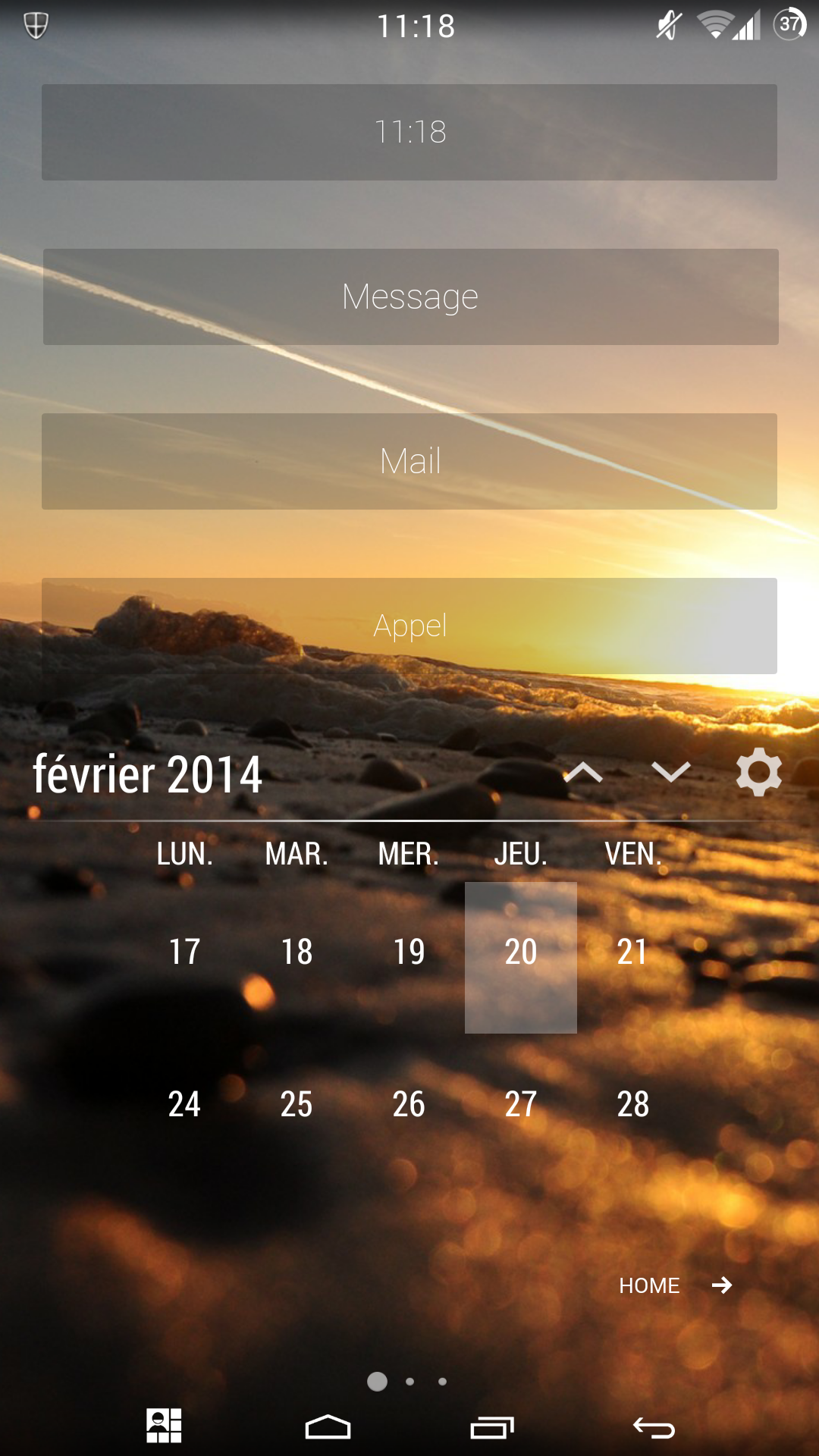Open the 11:18 clock widget
This screenshot has width=819, height=1456.
tap(409, 132)
